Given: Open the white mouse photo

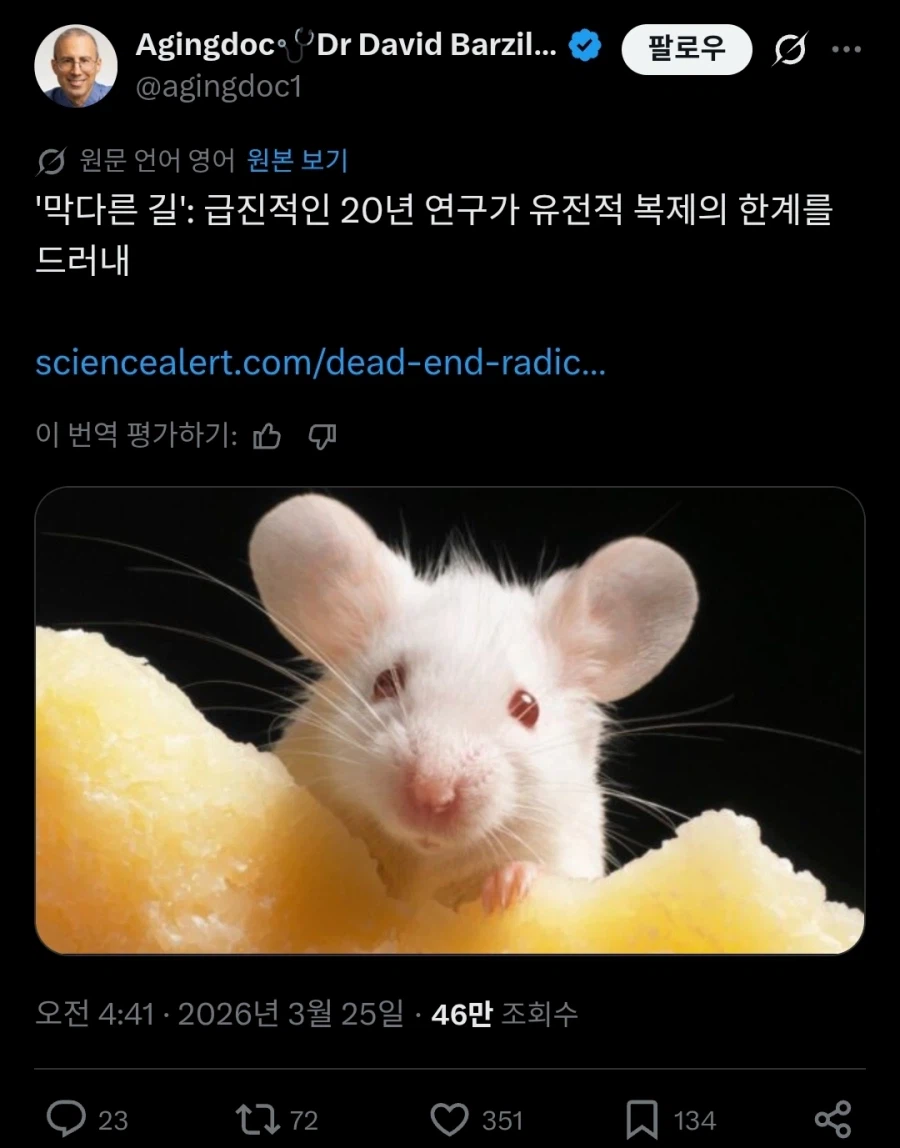Looking at the screenshot, I should coord(450,715).
